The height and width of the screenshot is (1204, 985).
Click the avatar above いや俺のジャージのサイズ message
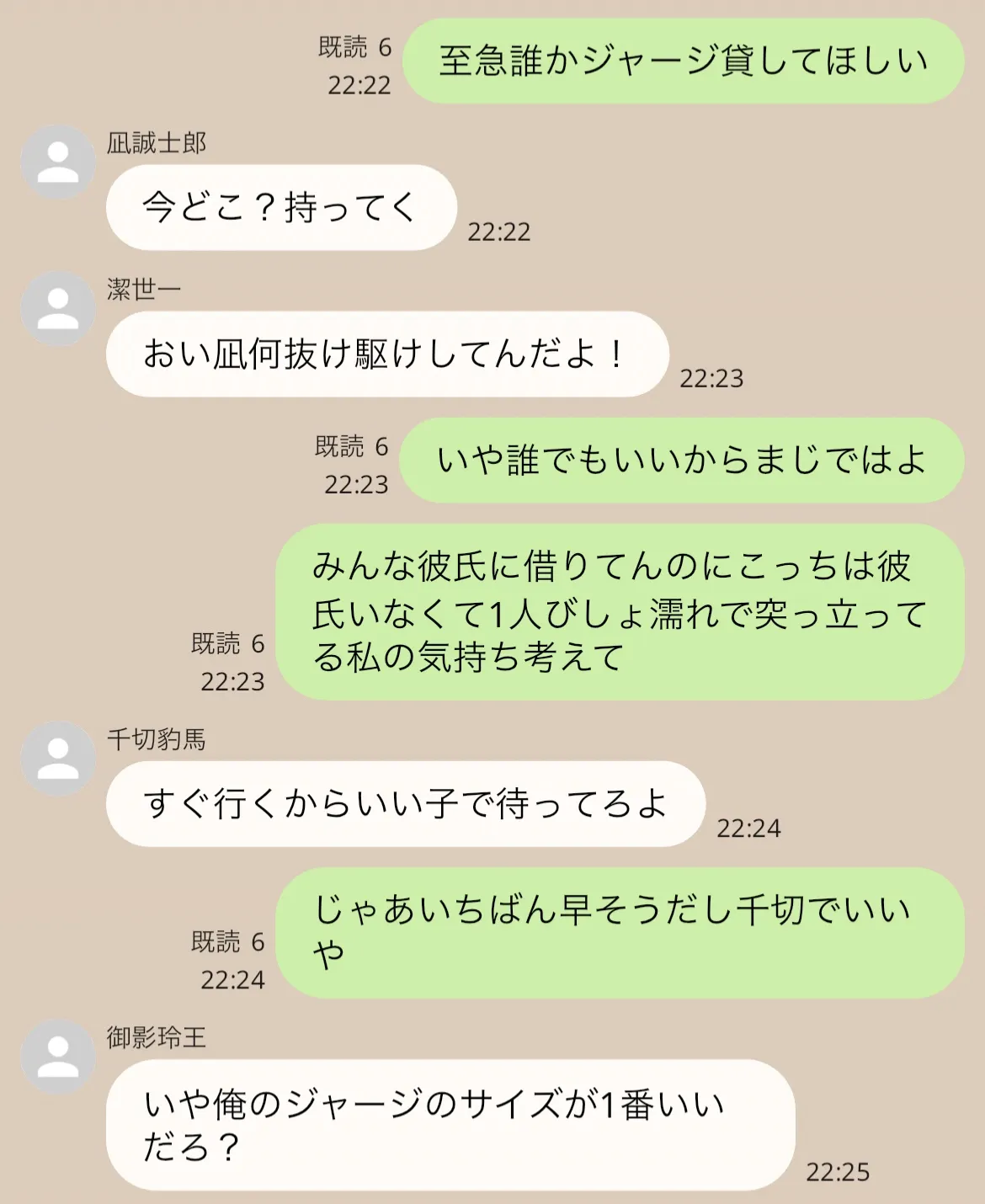click(x=56, y=1052)
